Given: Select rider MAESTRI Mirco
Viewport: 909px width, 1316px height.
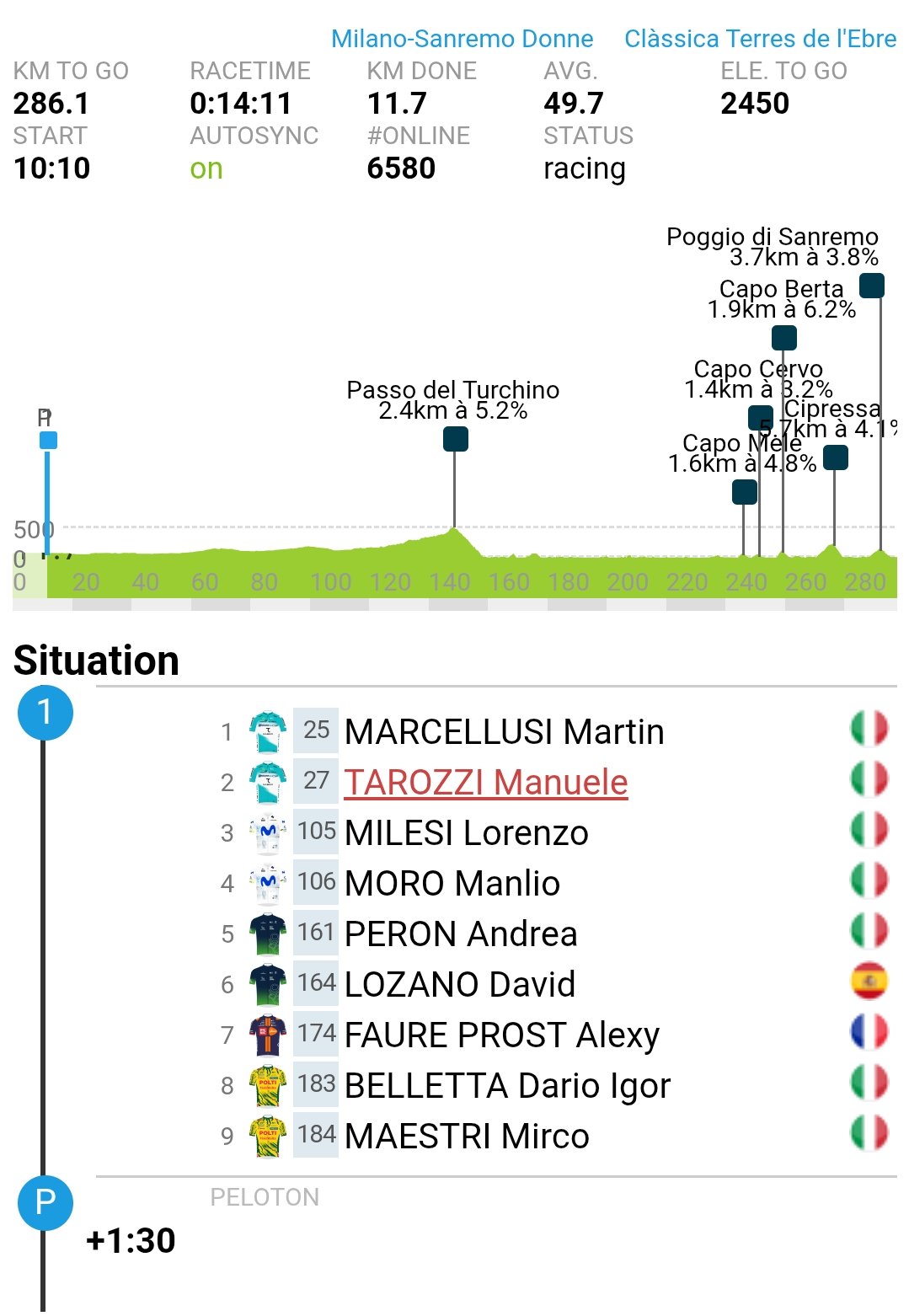Looking at the screenshot, I should pos(467,1136).
